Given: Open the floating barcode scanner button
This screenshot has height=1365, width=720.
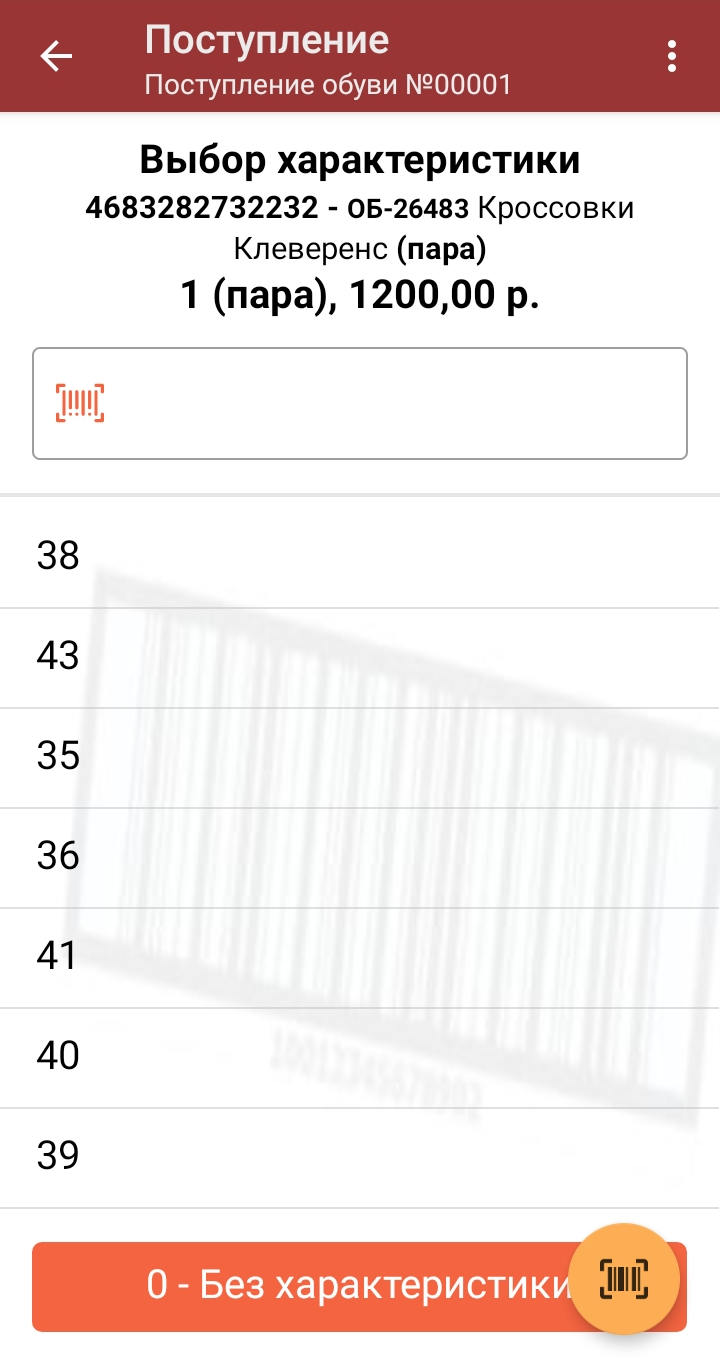Looking at the screenshot, I should point(624,1278).
